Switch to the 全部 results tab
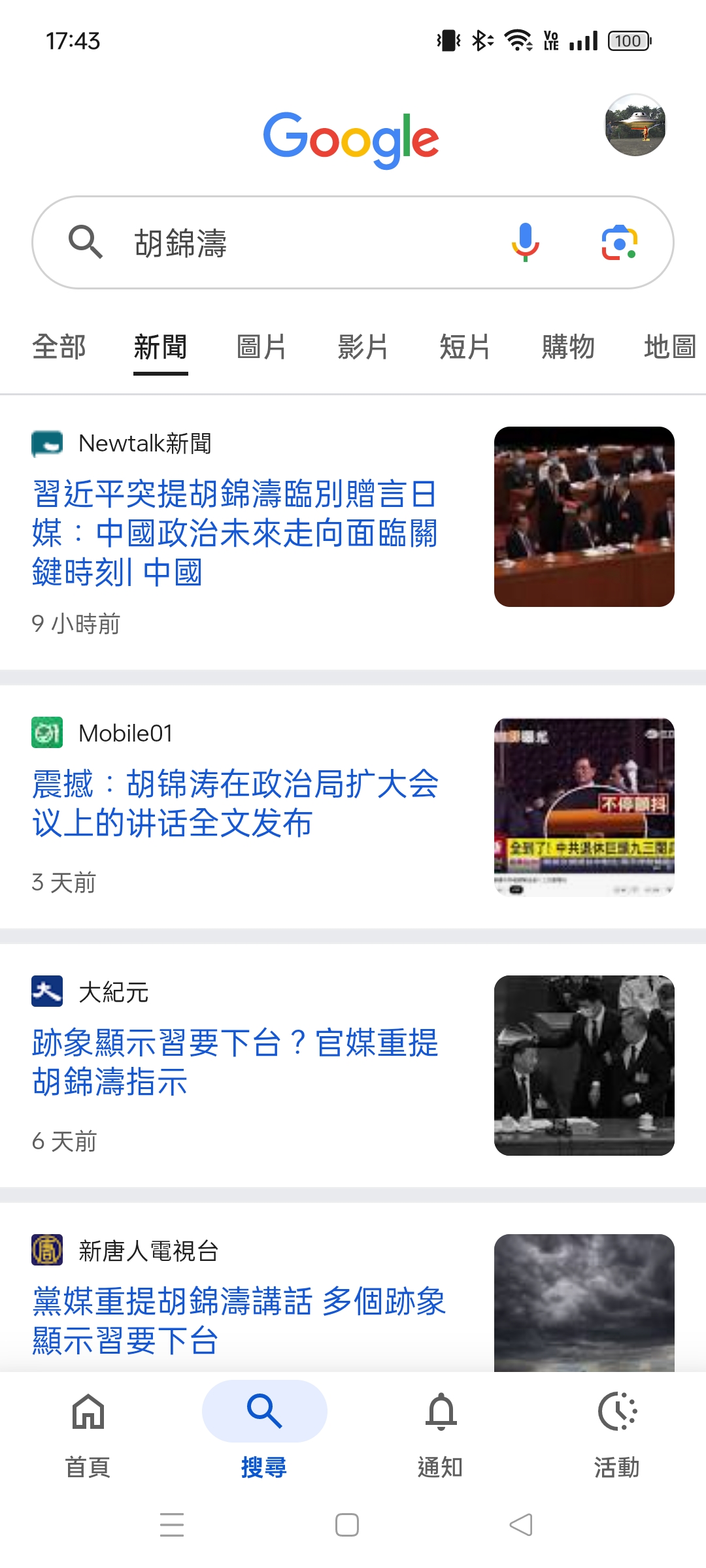The width and height of the screenshot is (706, 1568). point(59,347)
